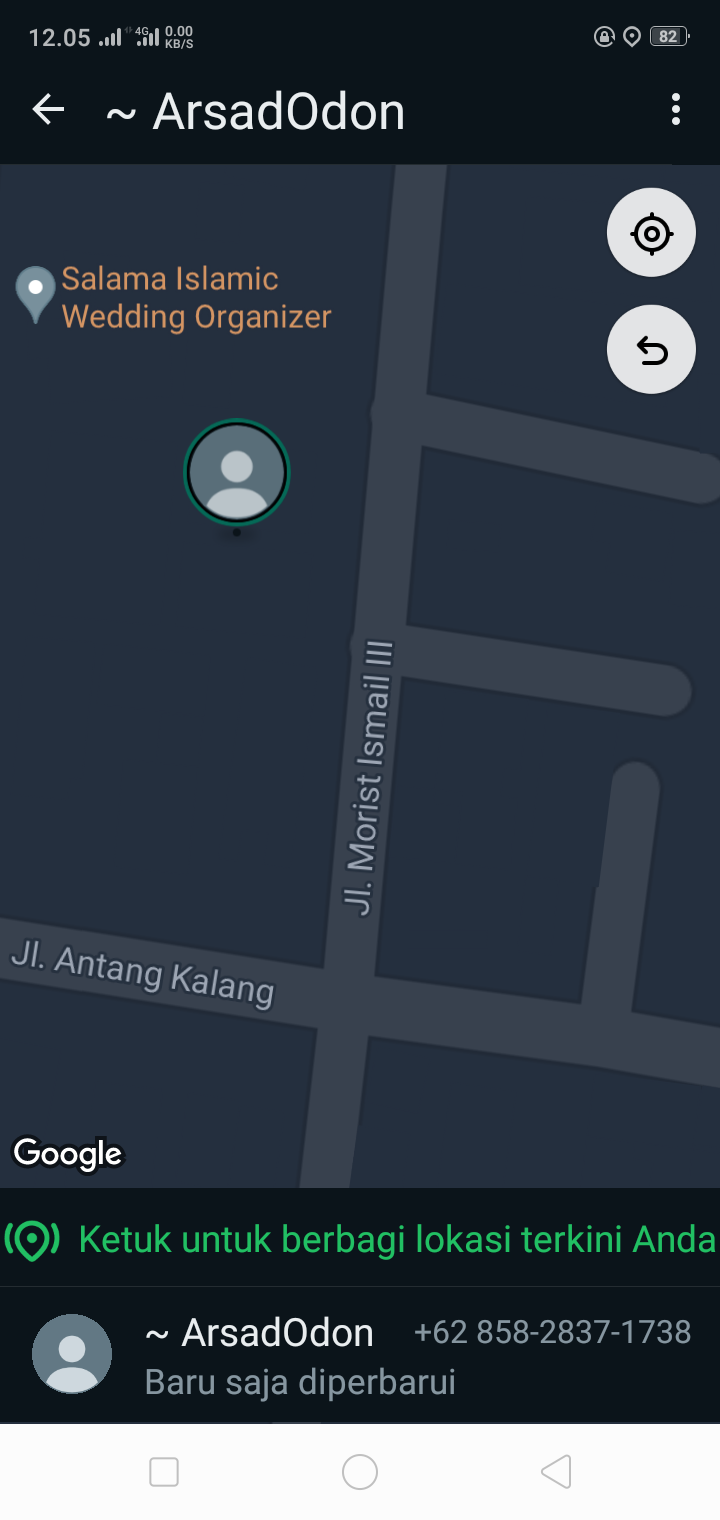Open the system recent apps view
This screenshot has width=720, height=1520.
(x=164, y=1472)
